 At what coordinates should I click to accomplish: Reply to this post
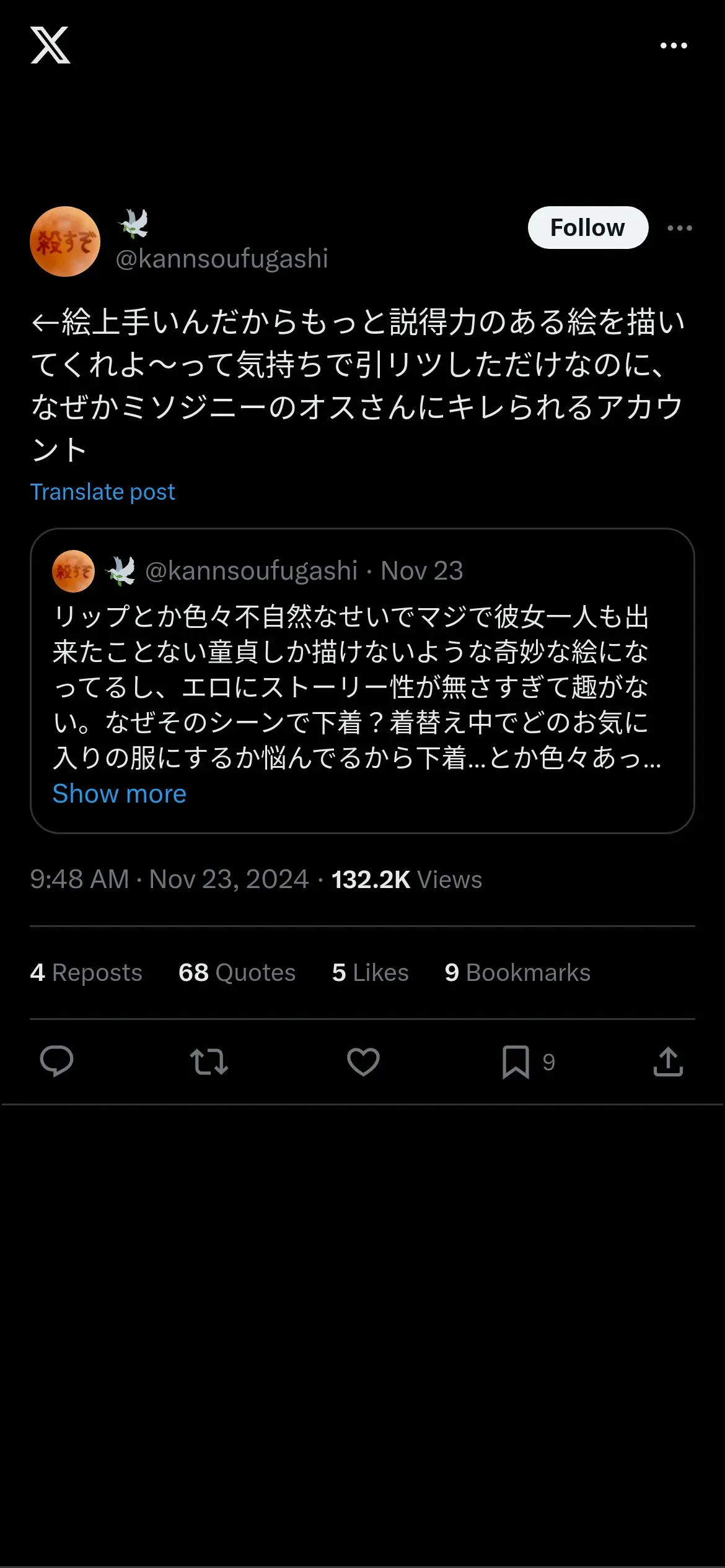tap(56, 1061)
